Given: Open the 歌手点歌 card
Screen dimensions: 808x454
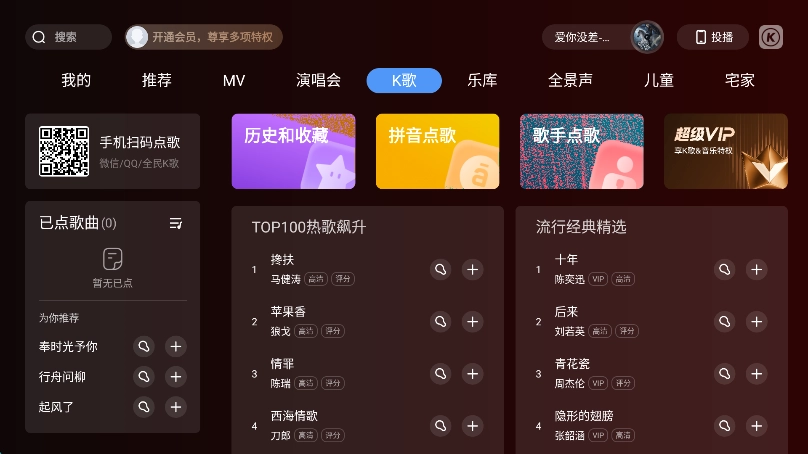Looking at the screenshot, I should click(x=581, y=151).
